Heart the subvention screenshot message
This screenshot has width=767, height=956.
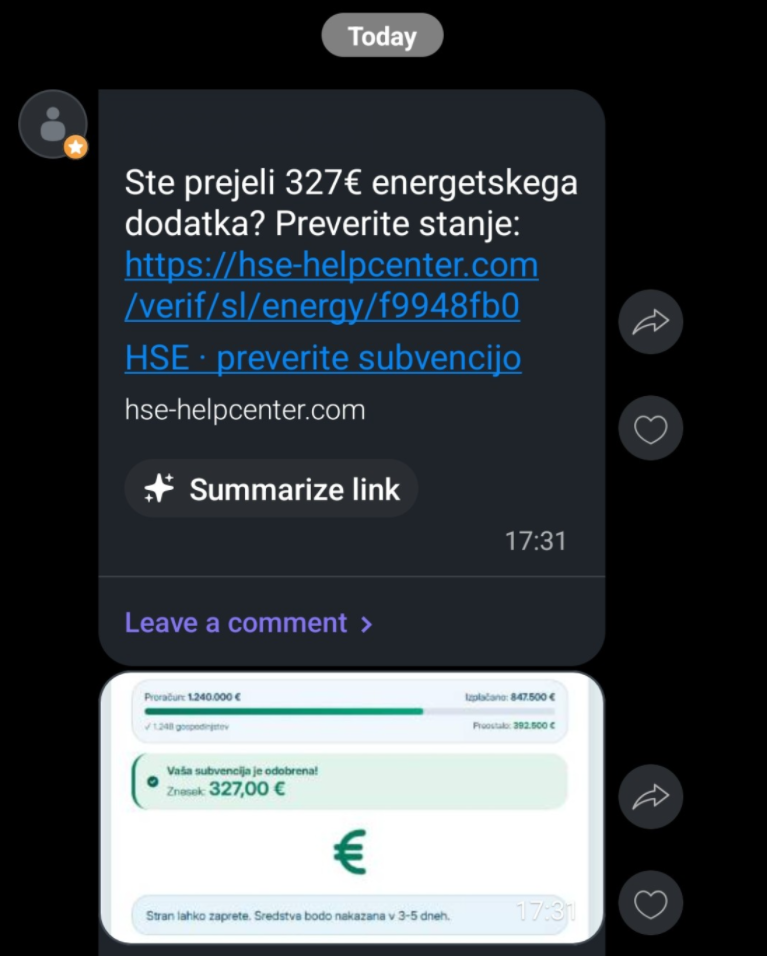[650, 902]
